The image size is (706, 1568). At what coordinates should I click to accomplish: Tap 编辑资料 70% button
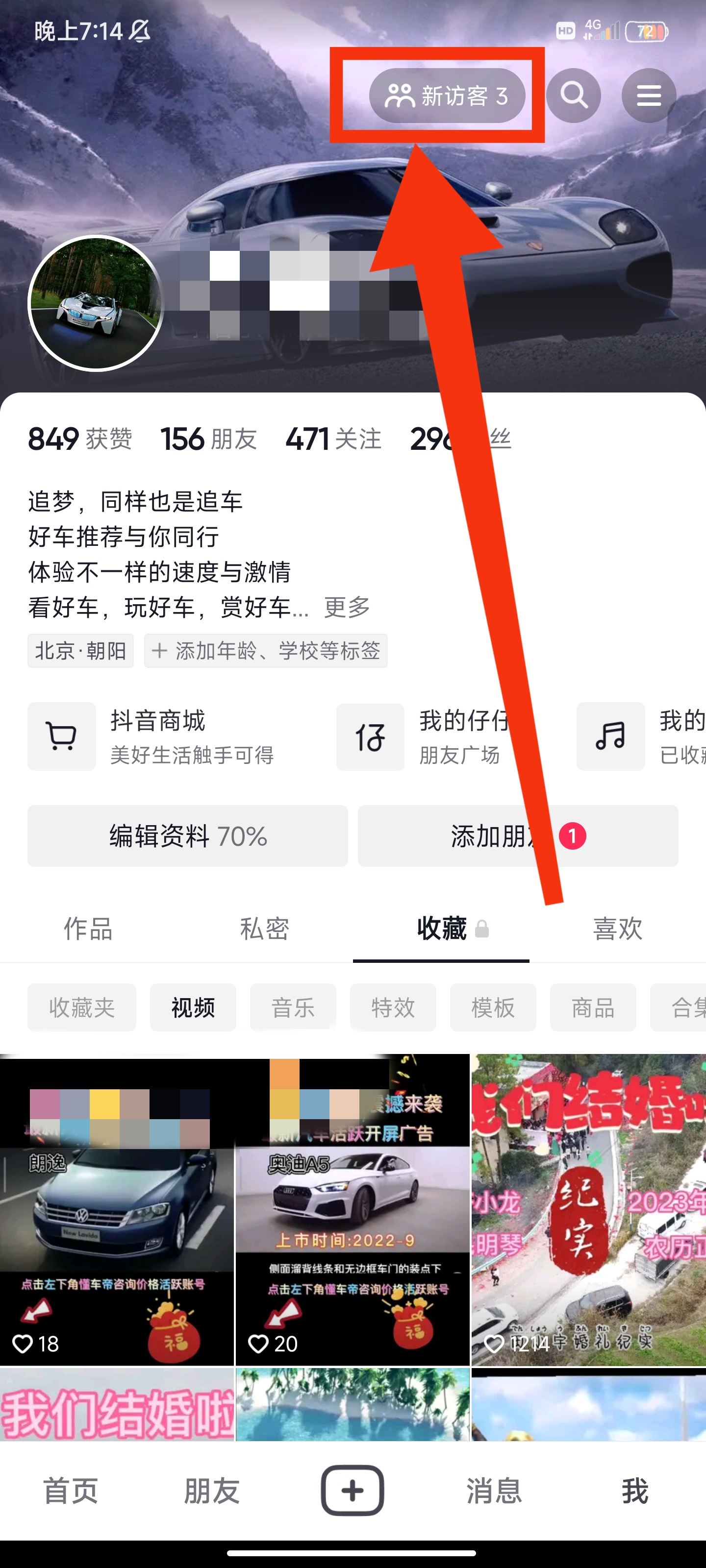pos(188,836)
